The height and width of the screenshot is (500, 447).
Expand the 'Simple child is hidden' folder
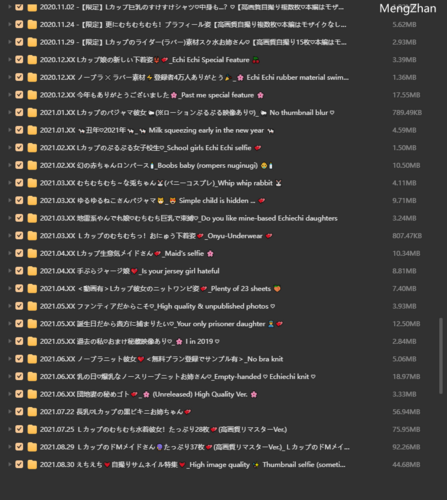tap(10, 200)
